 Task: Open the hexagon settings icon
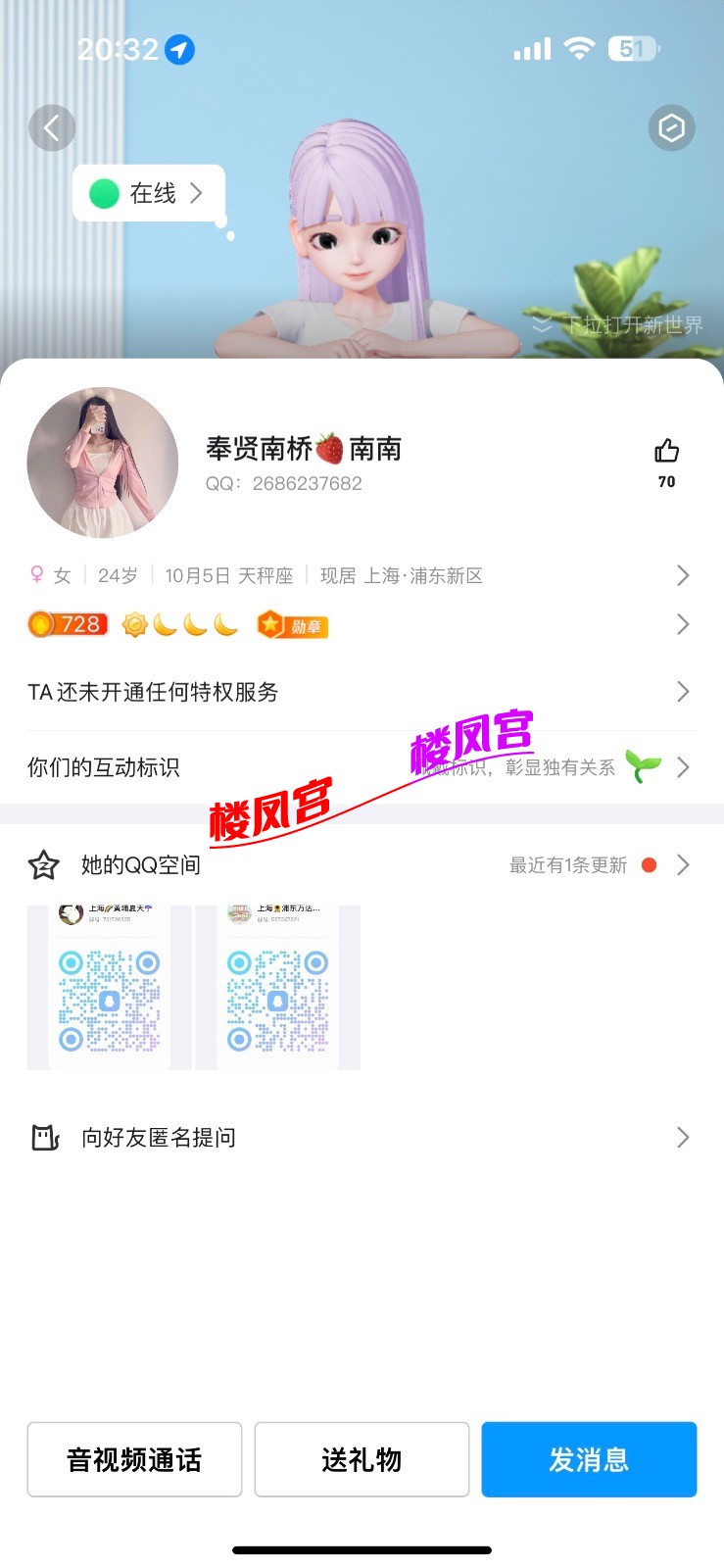click(671, 127)
